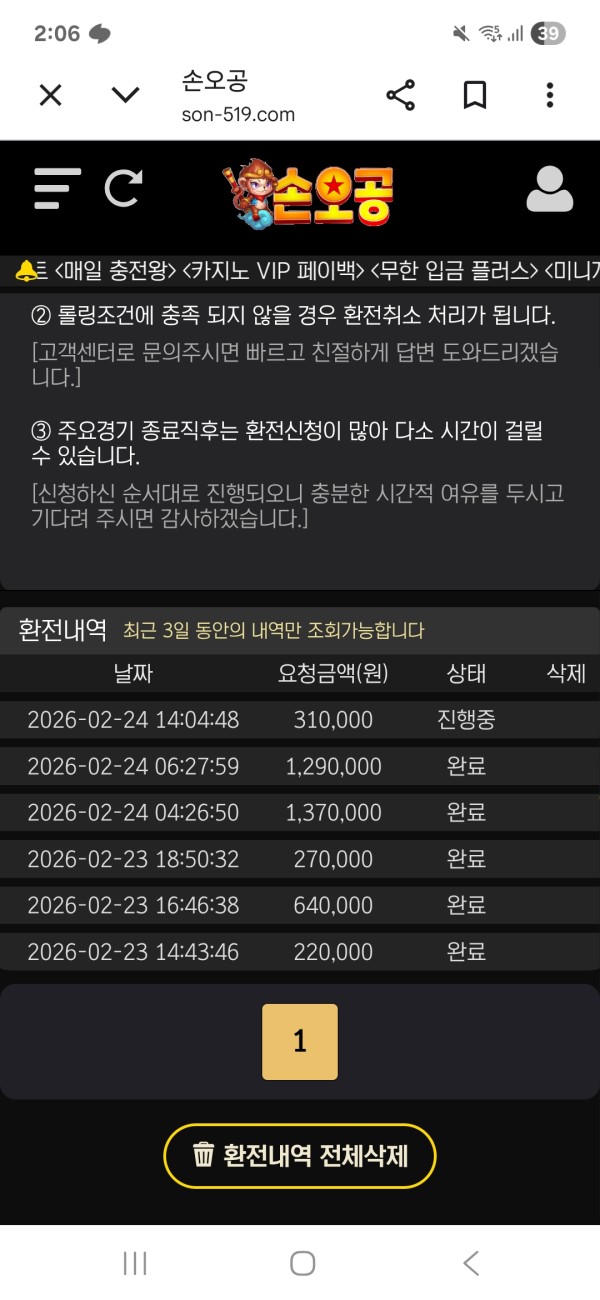Select page 1 of the history list
The width and height of the screenshot is (600, 1300).
[300, 1042]
